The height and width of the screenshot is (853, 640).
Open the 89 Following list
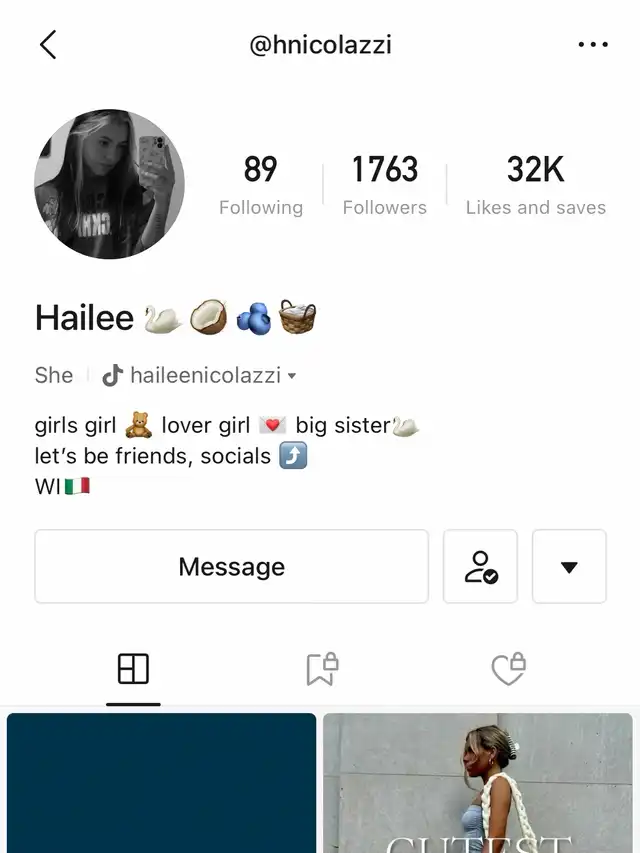tap(260, 185)
